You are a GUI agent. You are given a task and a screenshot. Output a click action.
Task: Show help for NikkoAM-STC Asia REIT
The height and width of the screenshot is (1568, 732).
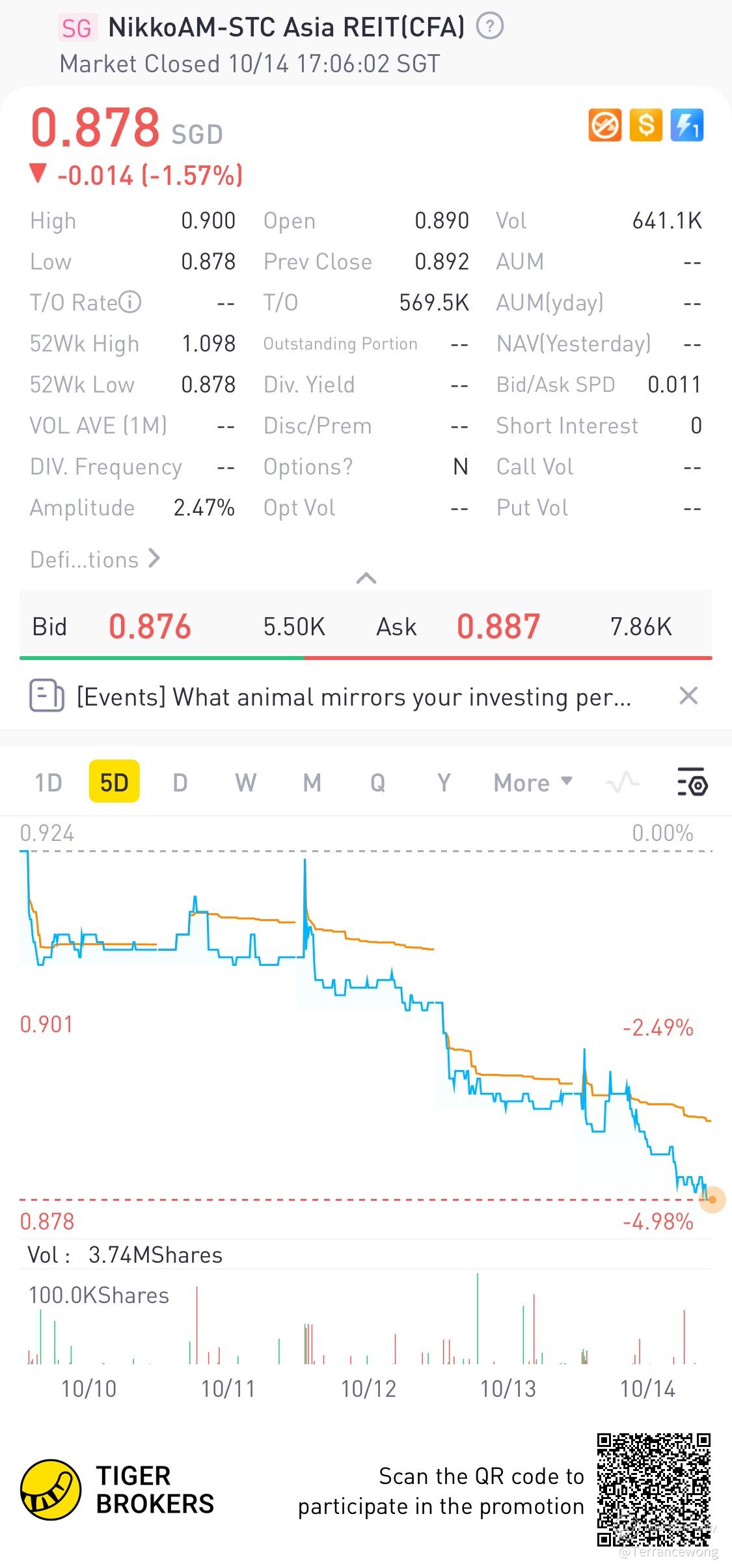click(x=490, y=27)
